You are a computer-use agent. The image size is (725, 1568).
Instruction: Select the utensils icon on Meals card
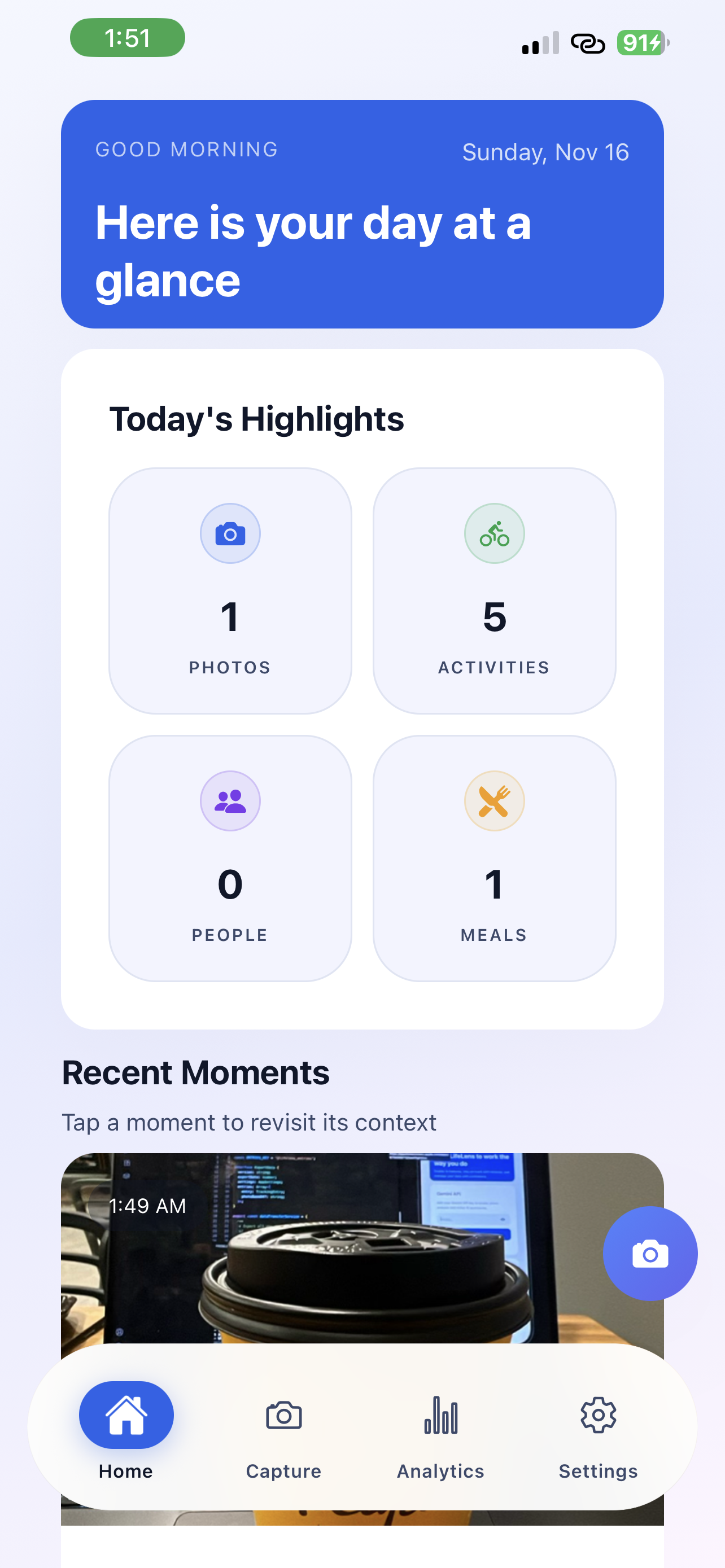pos(494,800)
